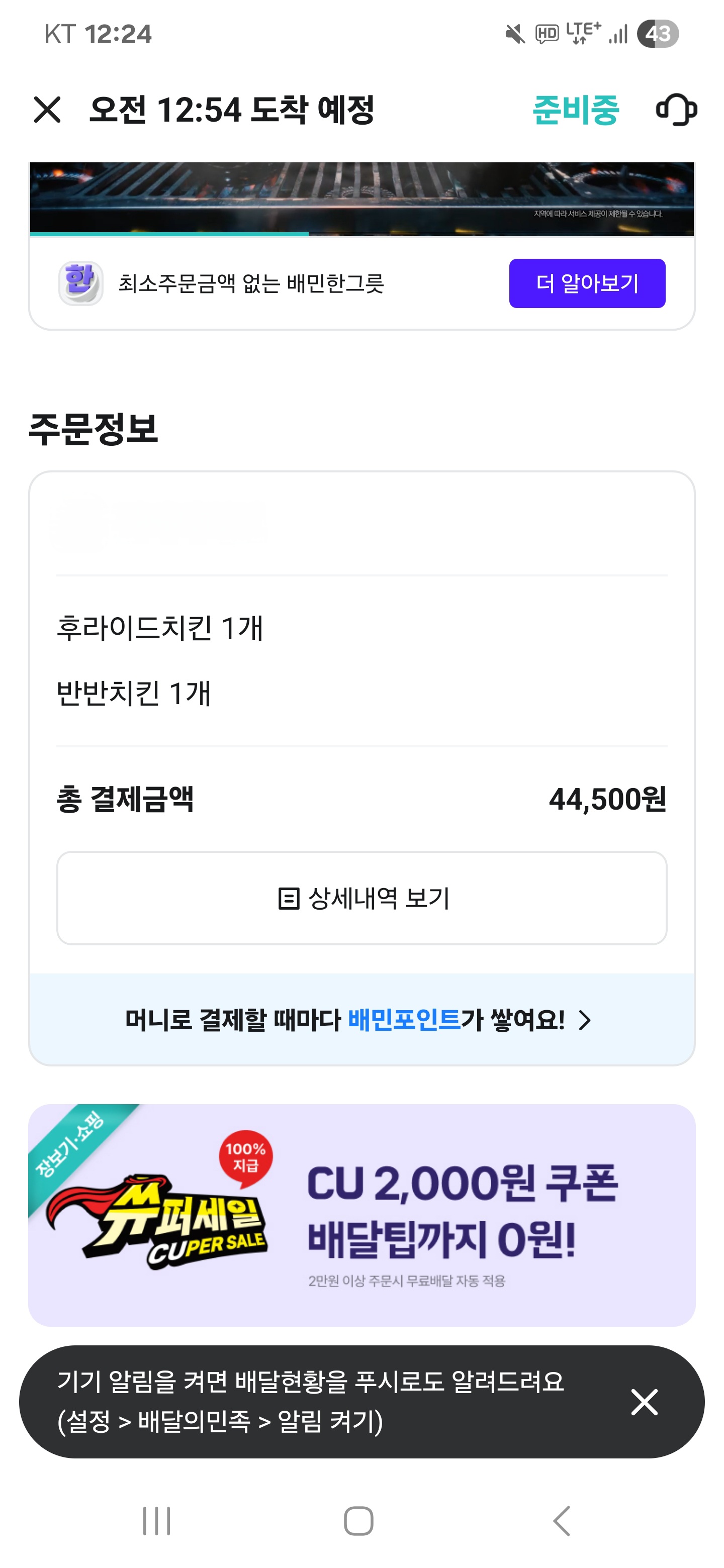The height and width of the screenshot is (1568, 724).
Task: Go back with system back button
Action: 562,1521
